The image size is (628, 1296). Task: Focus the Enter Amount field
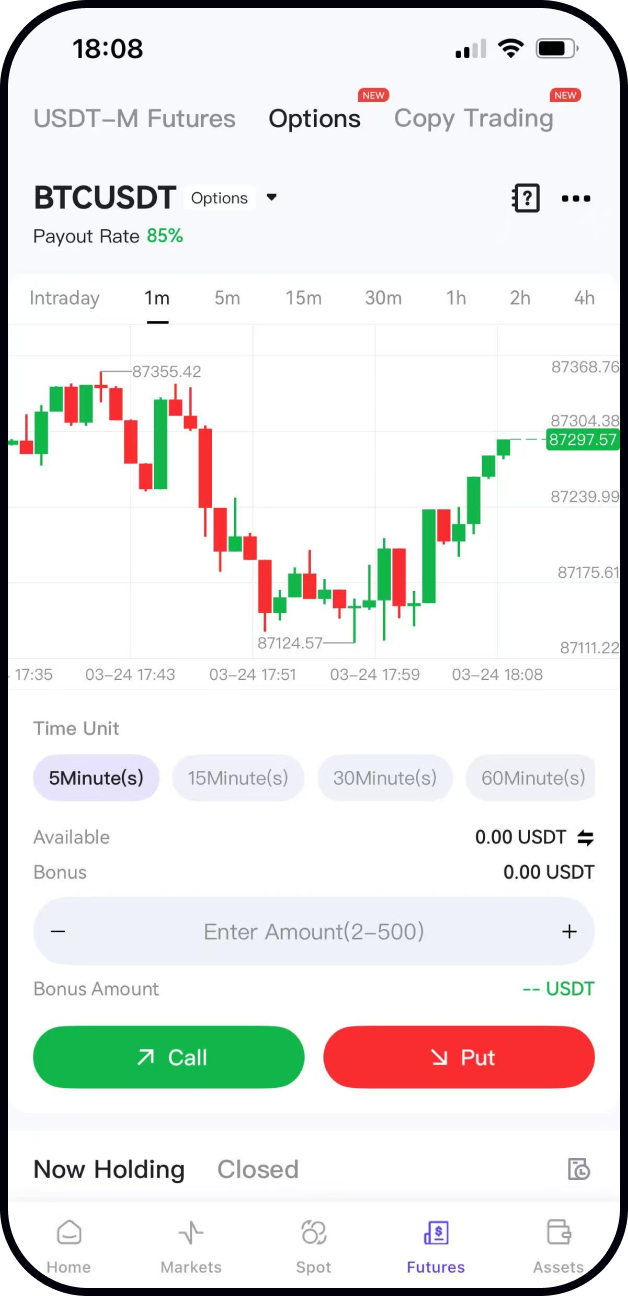click(x=314, y=932)
